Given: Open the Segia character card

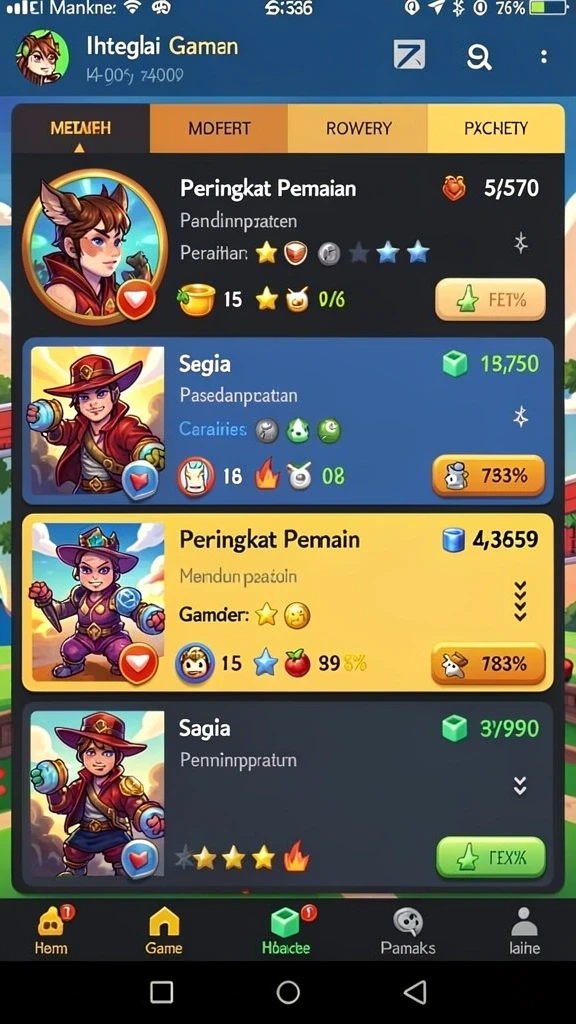Looking at the screenshot, I should (288, 421).
